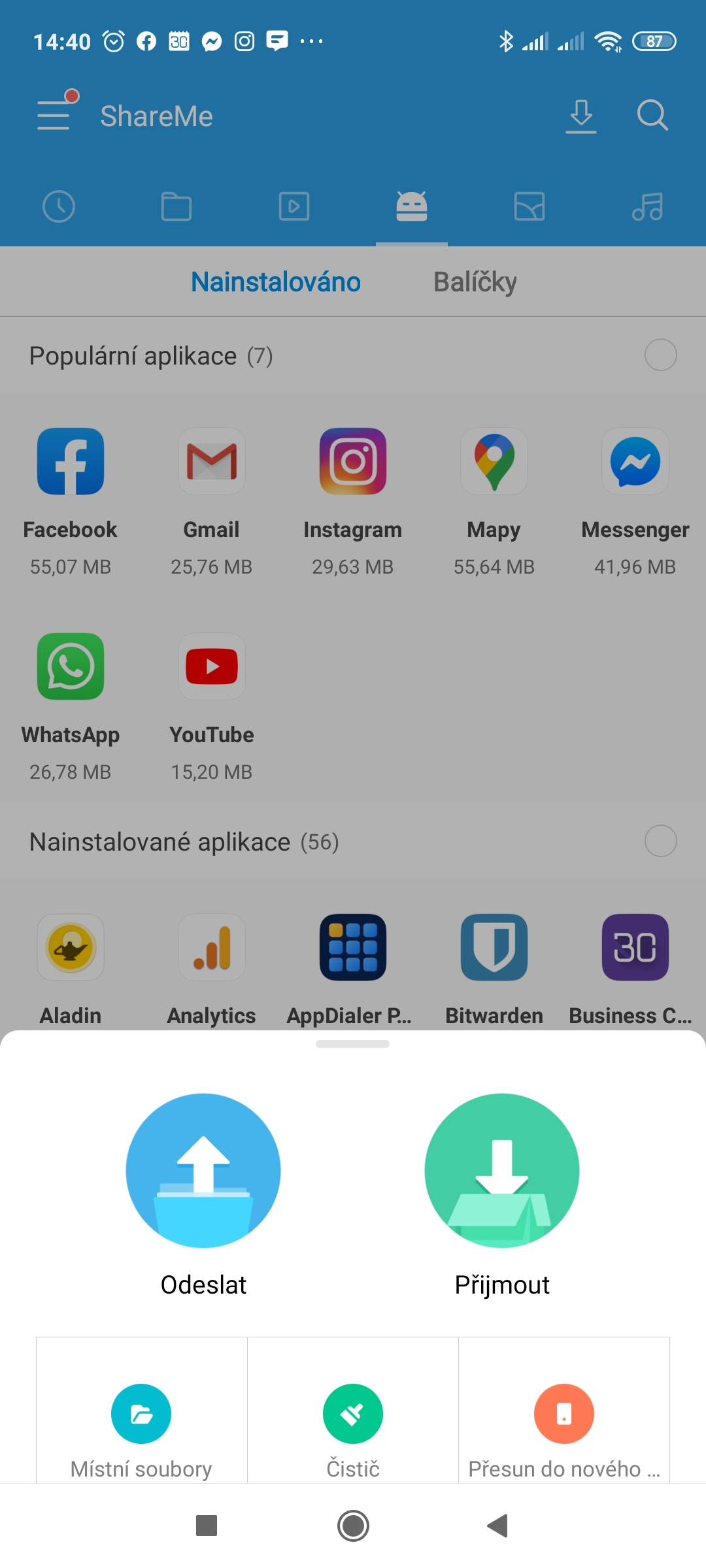Switch to the videos tab

click(x=294, y=207)
